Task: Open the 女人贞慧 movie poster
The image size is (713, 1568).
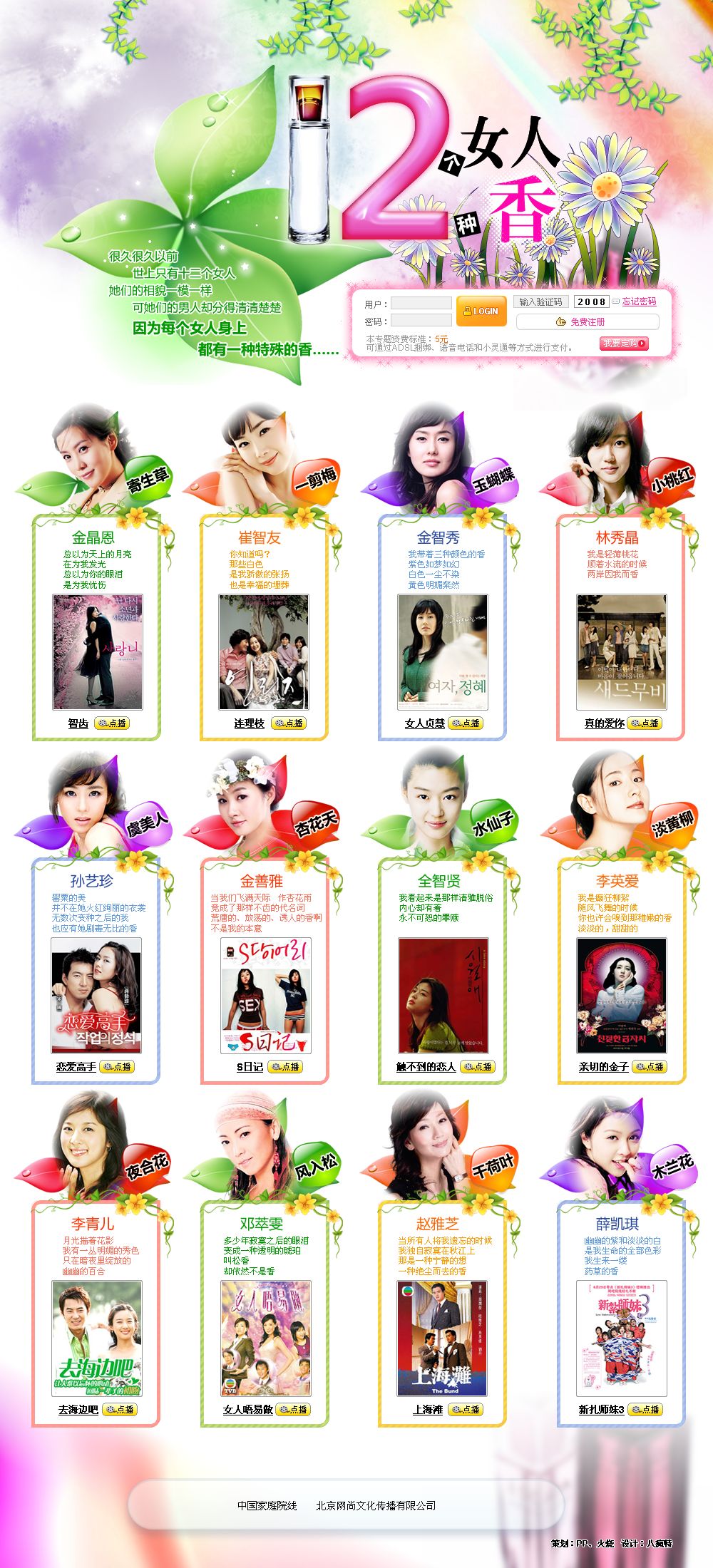Action: (443, 651)
